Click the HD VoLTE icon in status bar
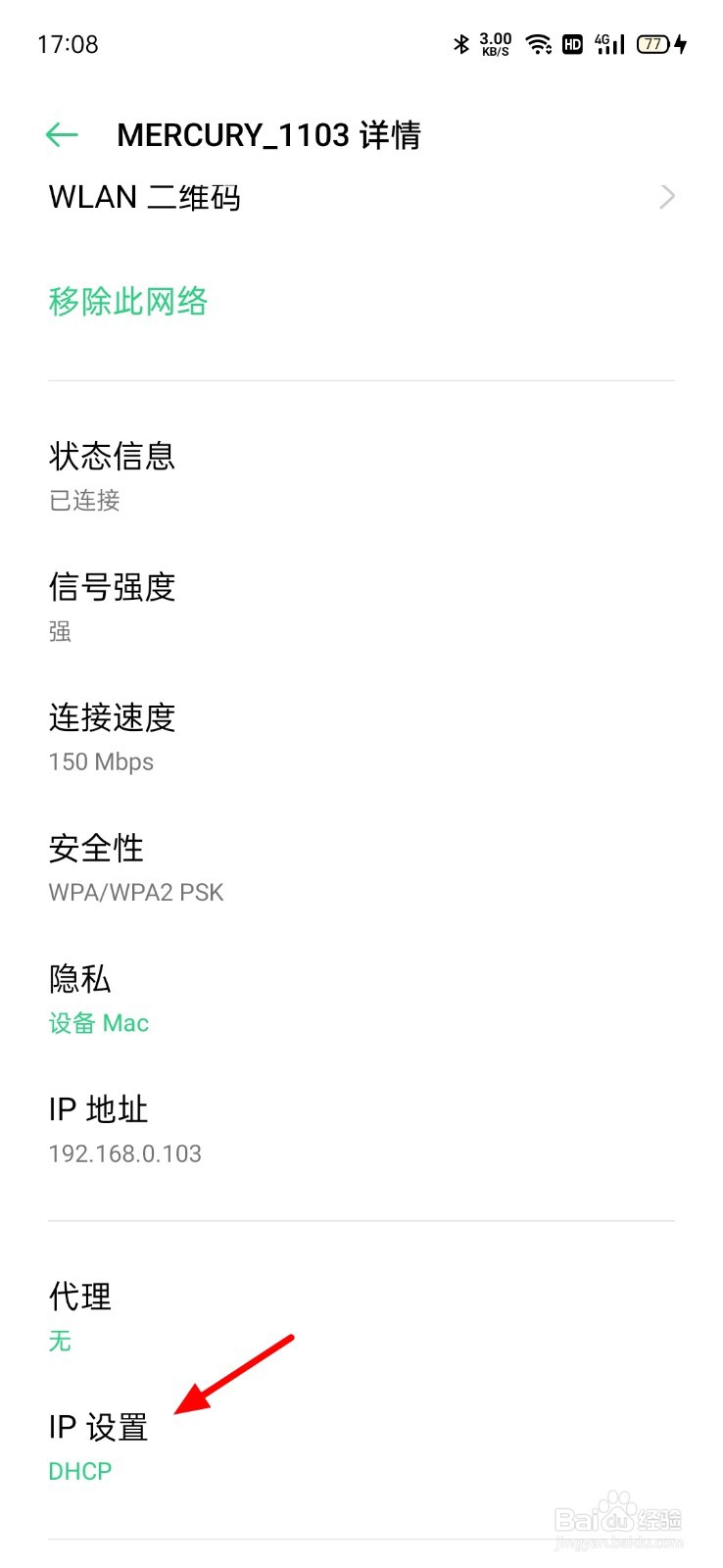The width and height of the screenshot is (723, 1568). (572, 43)
